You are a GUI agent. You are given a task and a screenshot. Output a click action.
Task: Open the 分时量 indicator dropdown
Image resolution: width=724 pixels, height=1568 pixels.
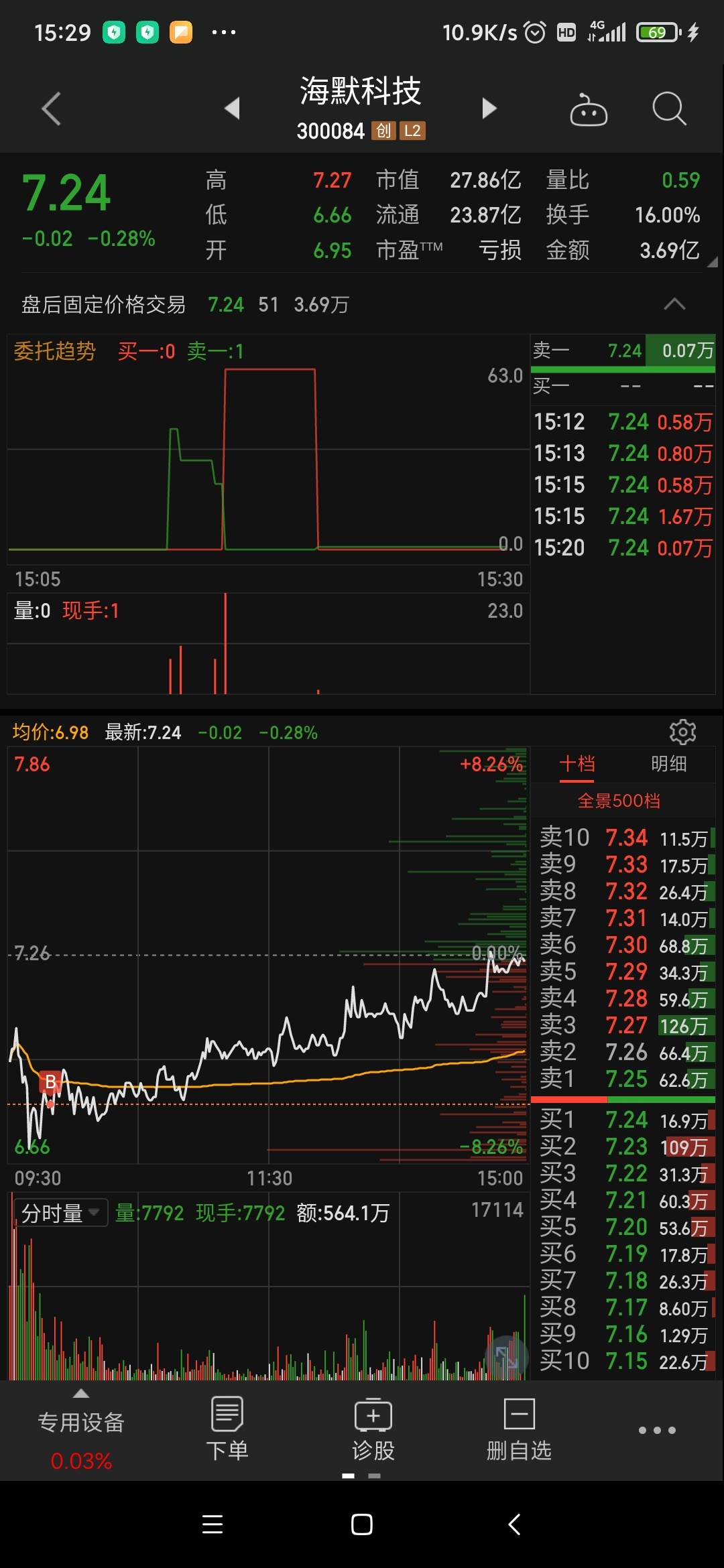tap(60, 1212)
